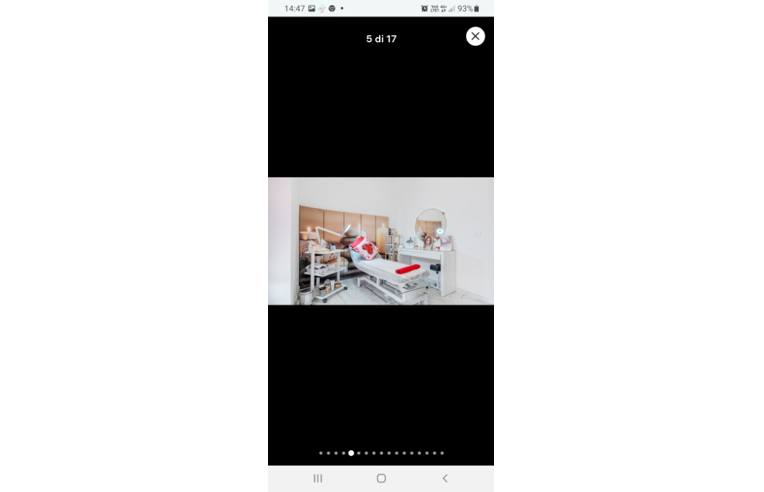Image resolution: width=764 pixels, height=492 pixels.
Task: Go back using the system back button
Action: (445, 479)
